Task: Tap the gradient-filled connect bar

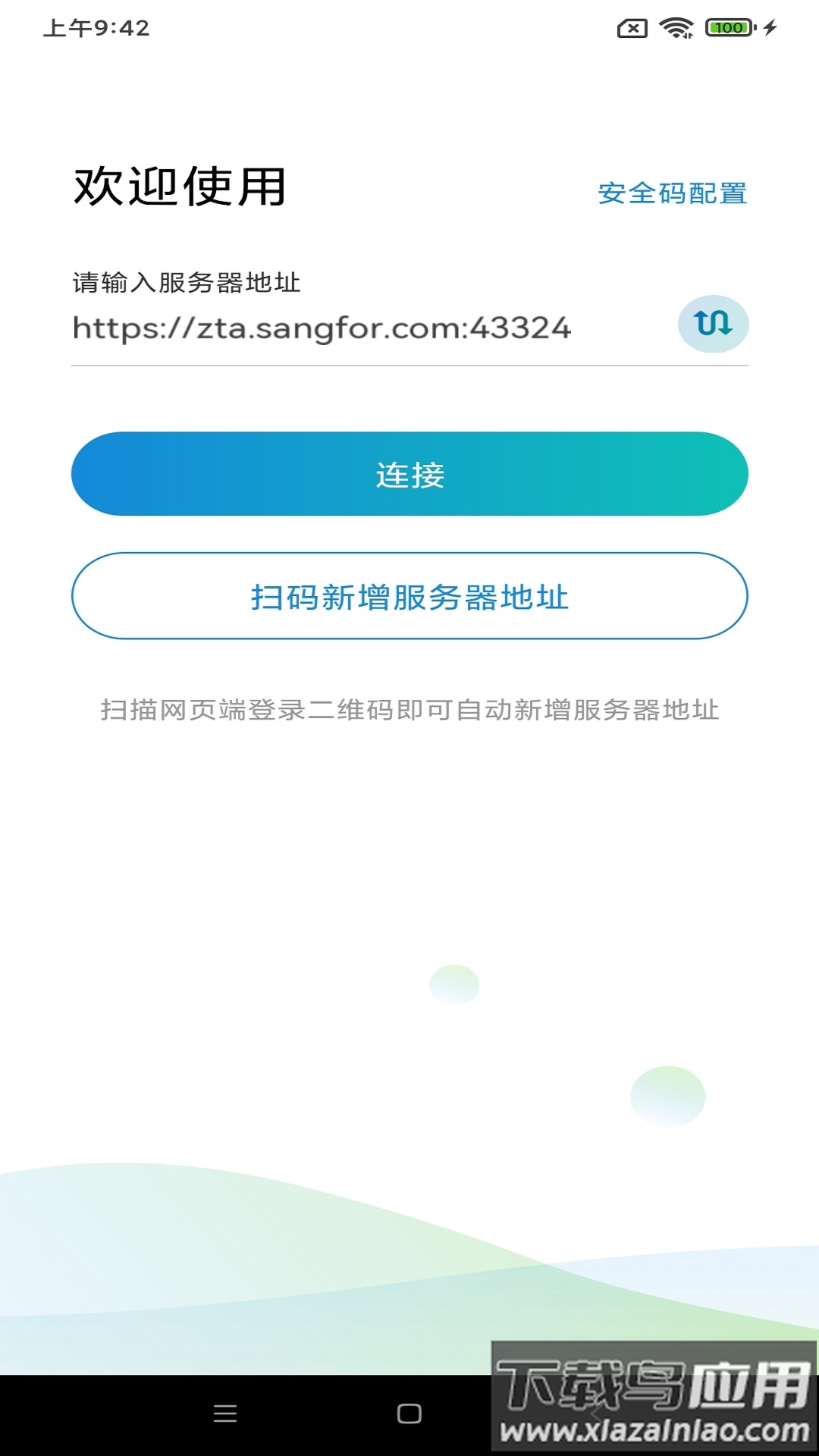Action: coord(409,472)
